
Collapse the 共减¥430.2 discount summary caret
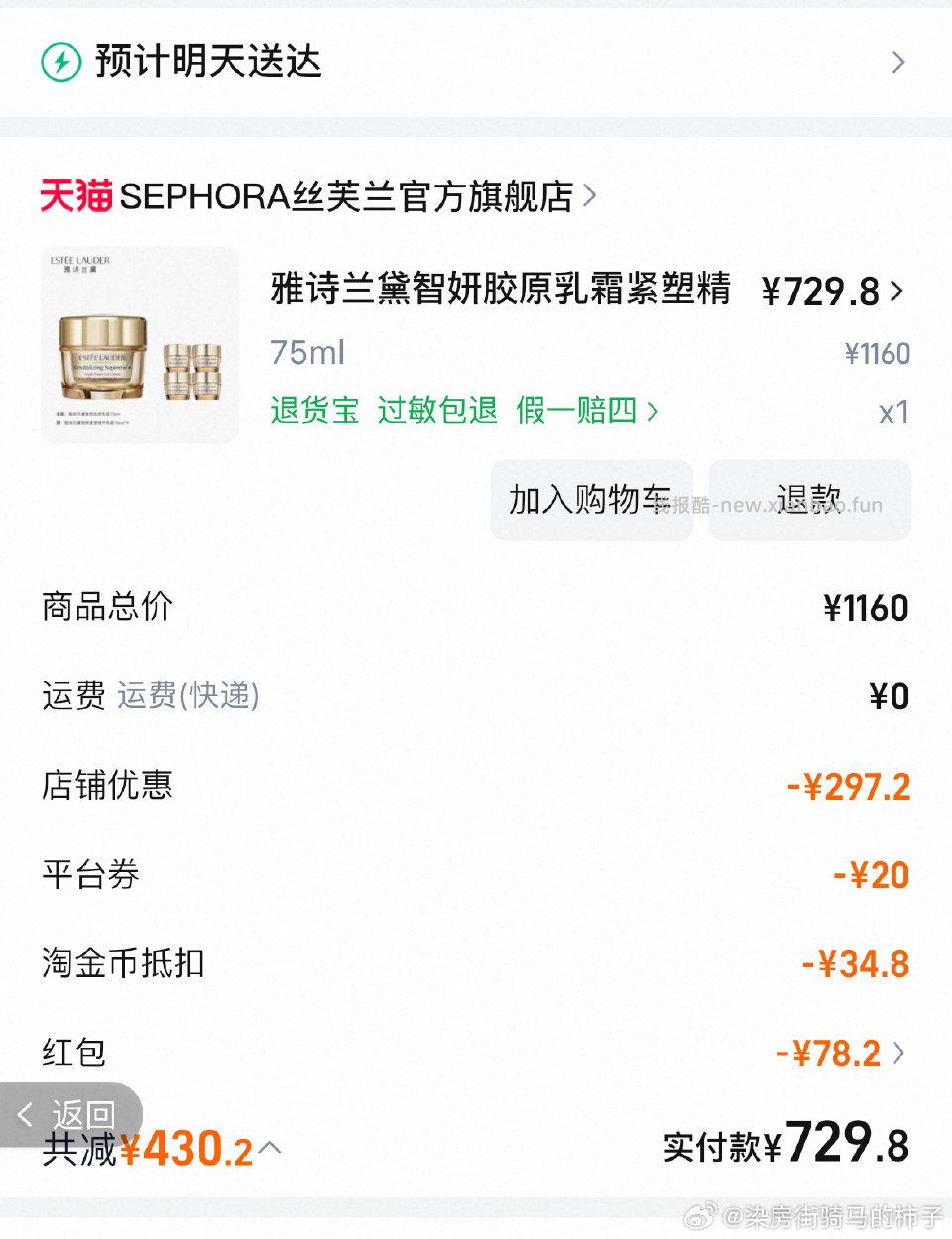[270, 1146]
